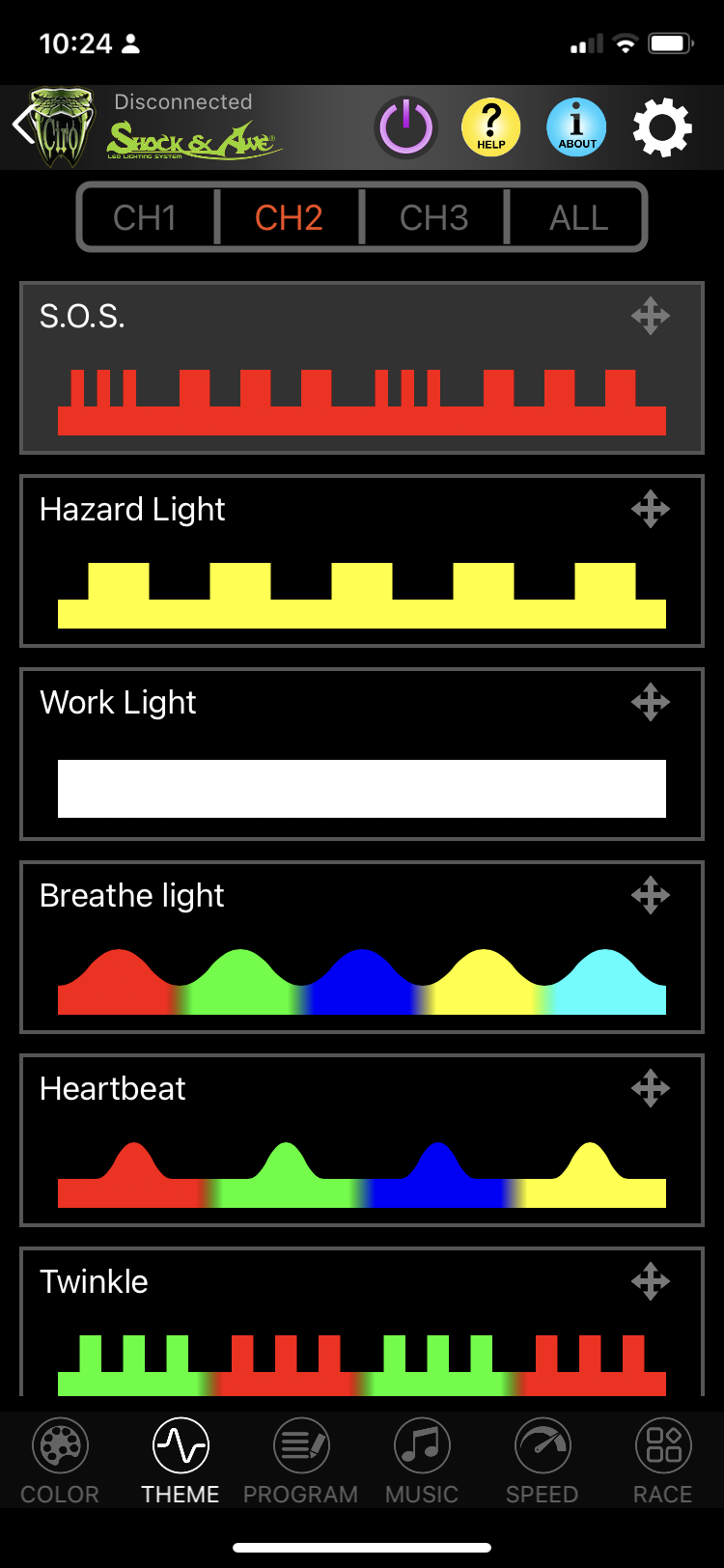
Task: Open the yellow HELP icon
Action: click(490, 127)
